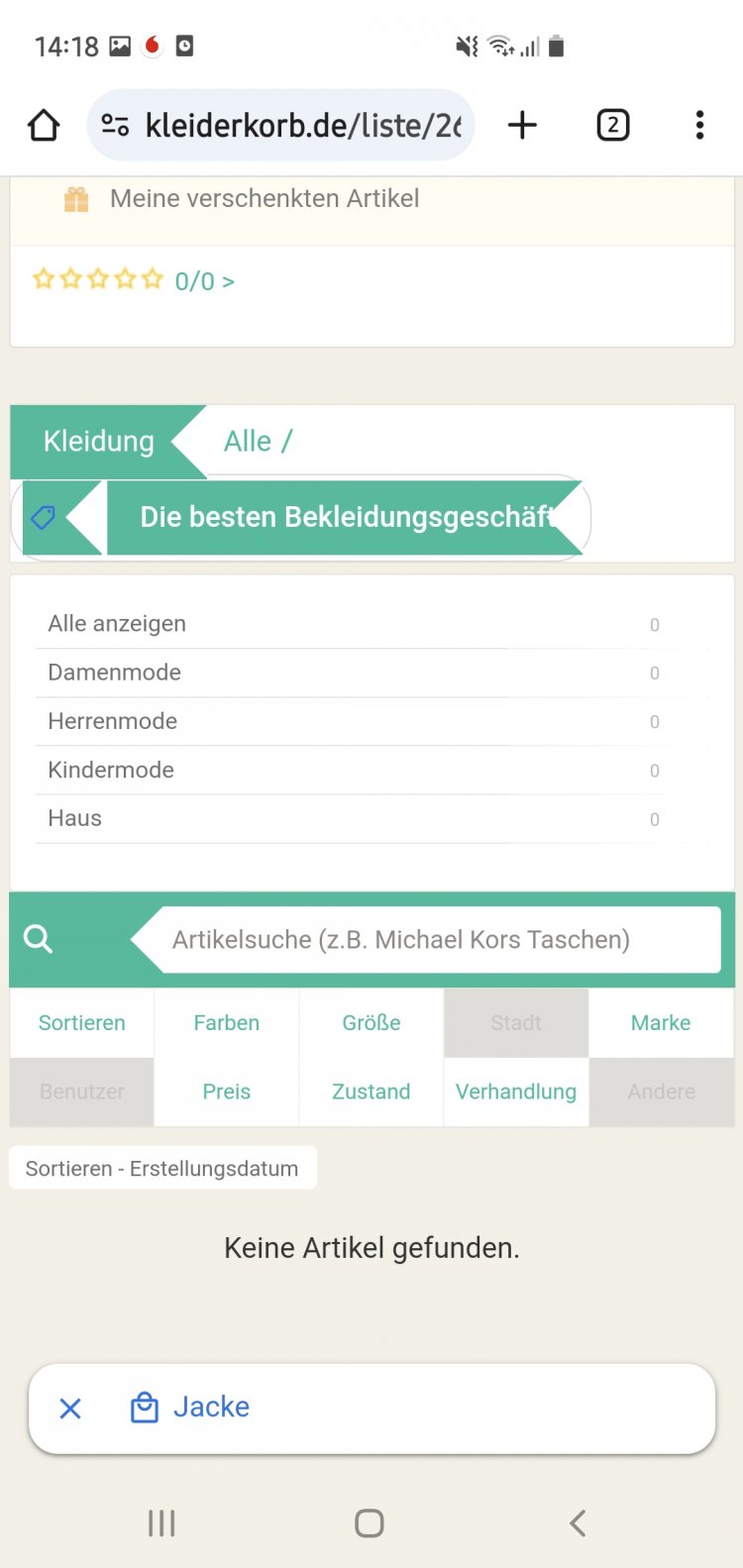Select the Alle breadcrumb link
The width and height of the screenshot is (743, 1568).
(x=247, y=442)
